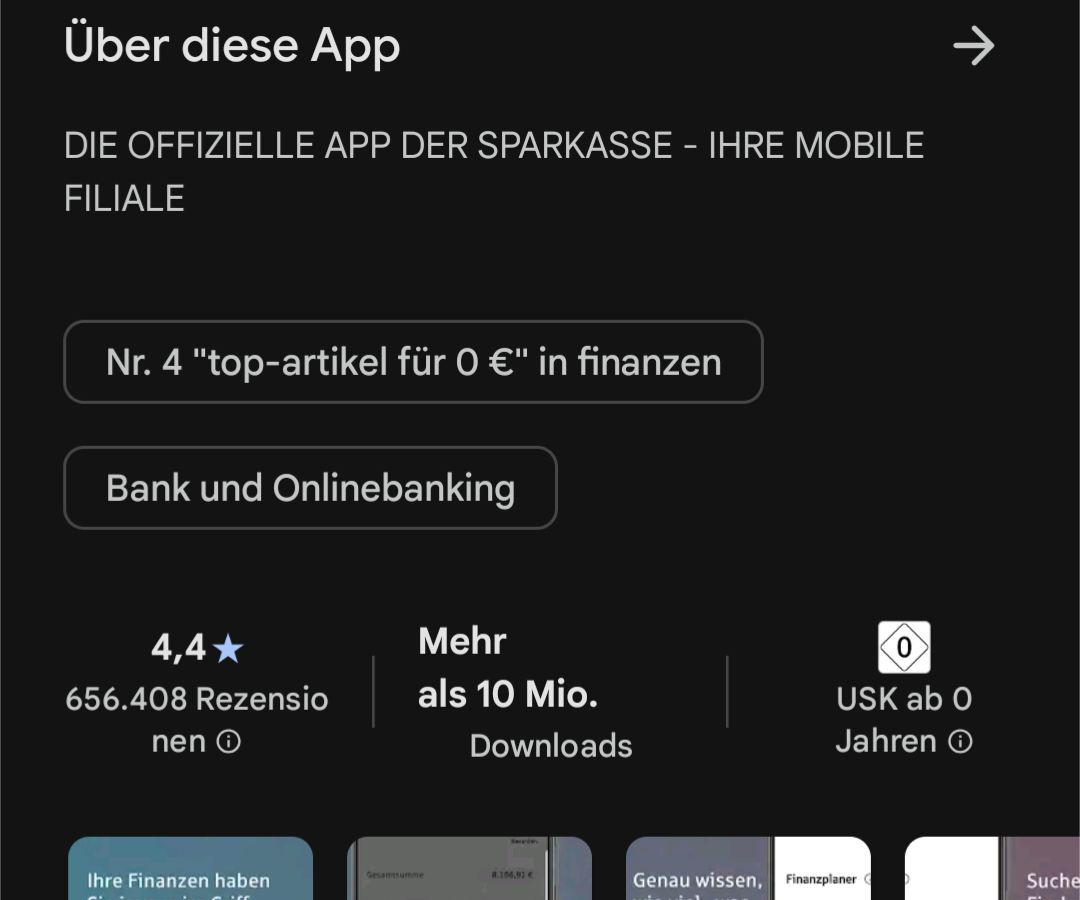Viewport: 1080px width, 900px height.
Task: Open the Ihre Finanzen haben screenshot
Action: [x=190, y=870]
